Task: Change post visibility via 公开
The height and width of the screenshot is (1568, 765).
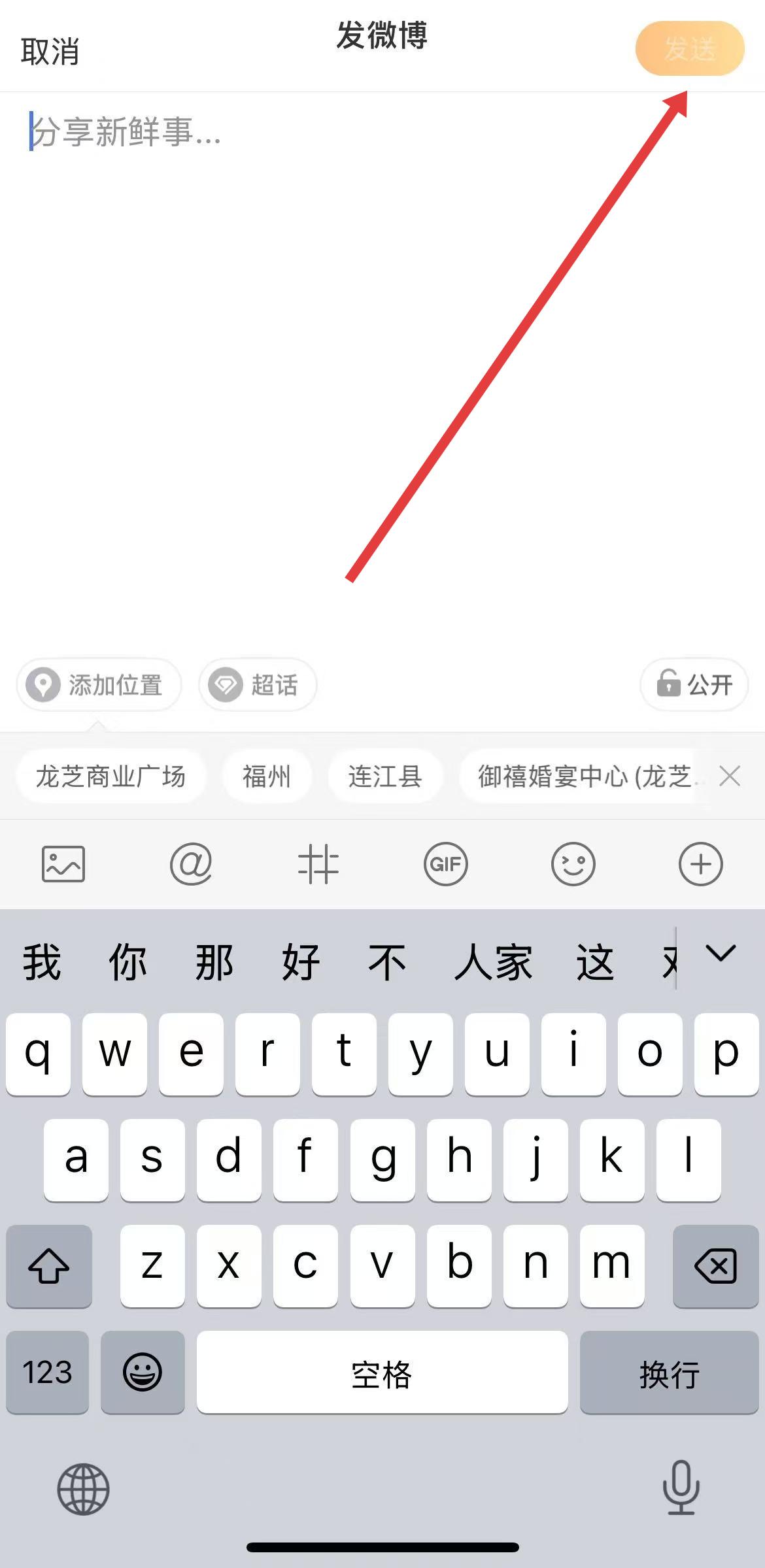Action: [694, 685]
